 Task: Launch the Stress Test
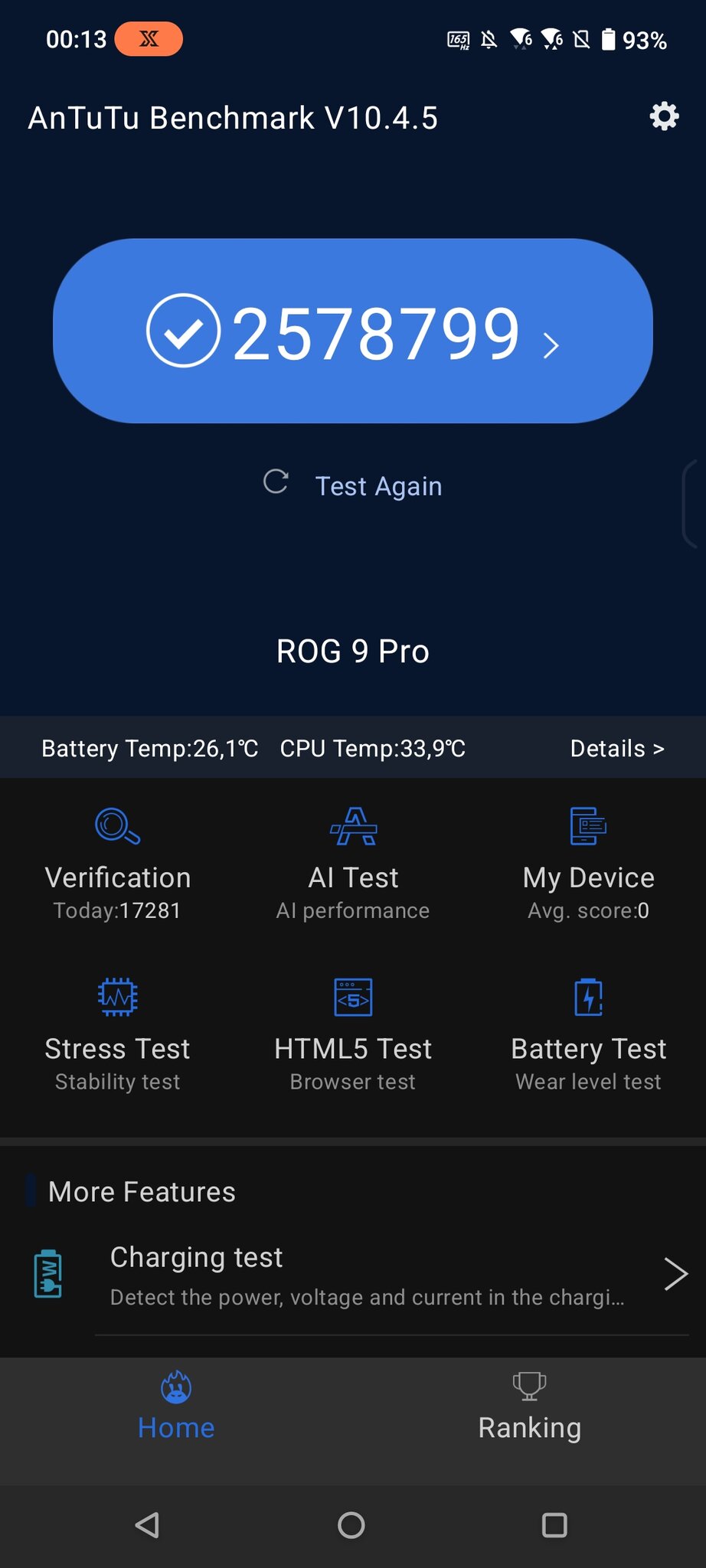[x=117, y=1034]
